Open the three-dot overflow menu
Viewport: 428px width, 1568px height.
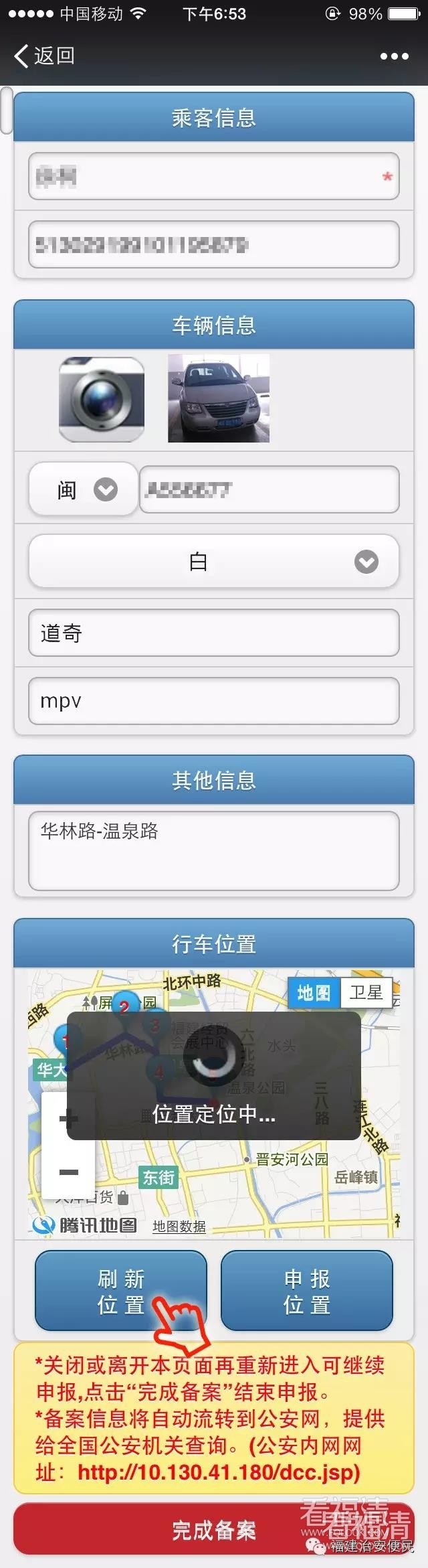tap(394, 56)
